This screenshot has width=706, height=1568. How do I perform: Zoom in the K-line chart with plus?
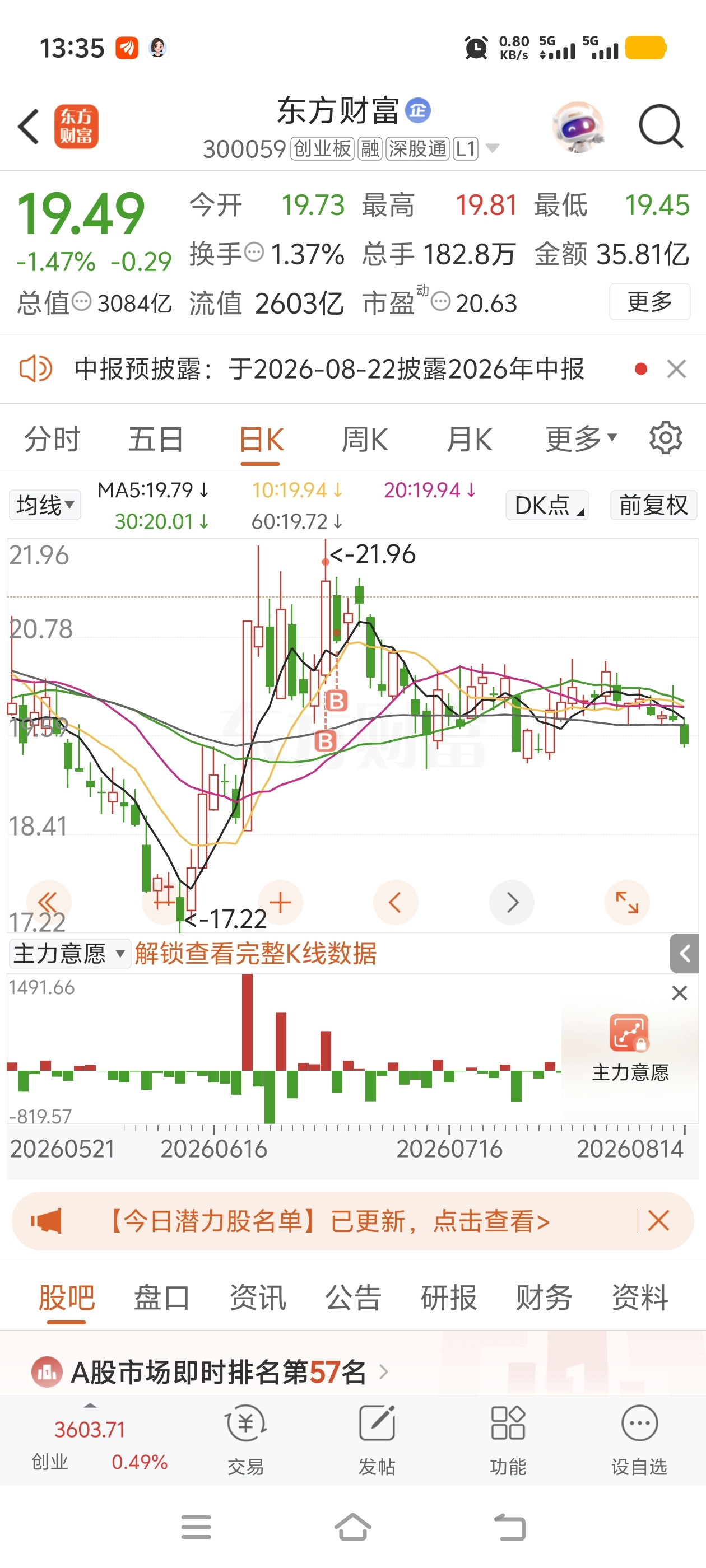click(280, 902)
